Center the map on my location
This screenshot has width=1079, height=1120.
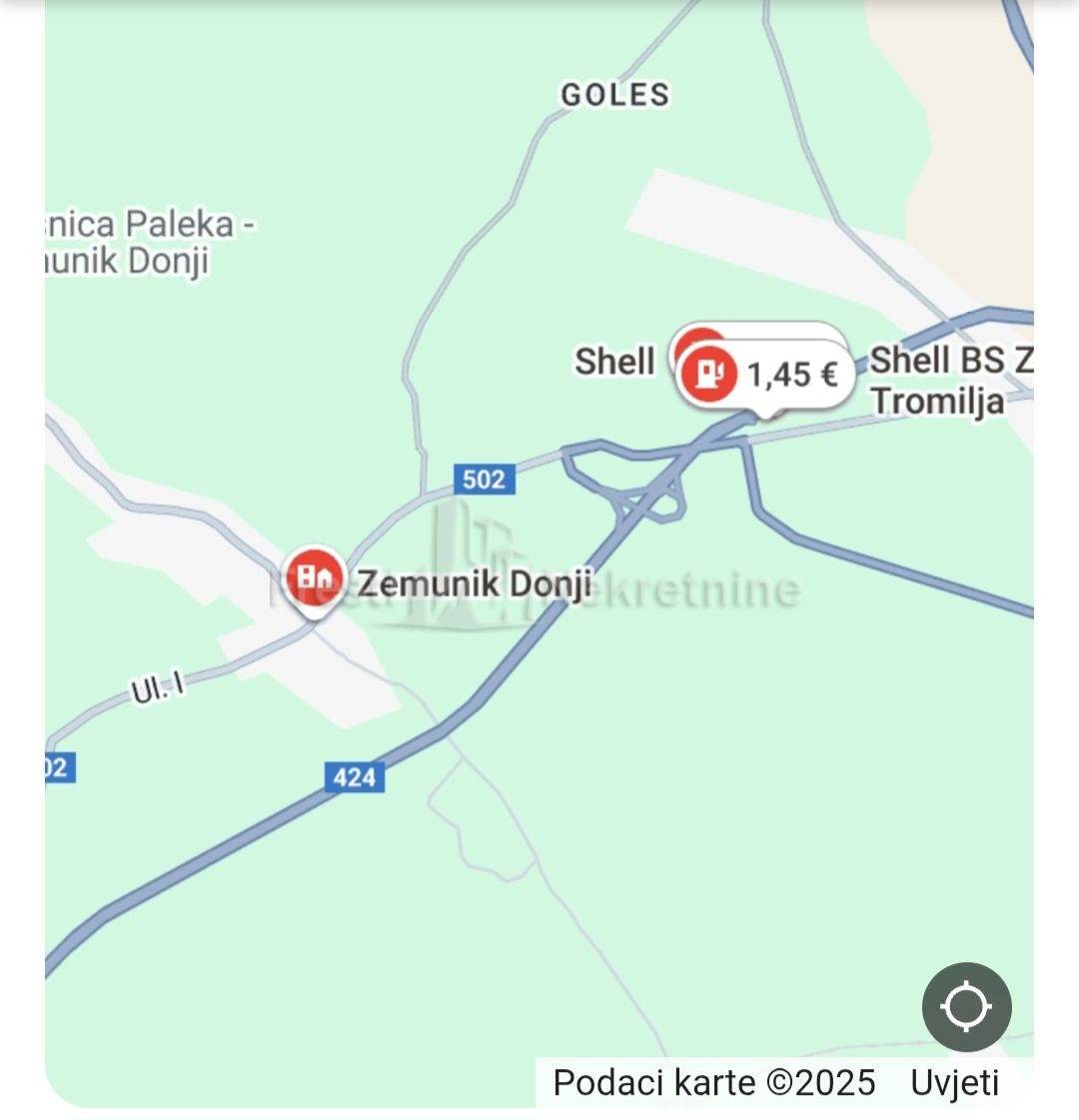click(966, 1006)
